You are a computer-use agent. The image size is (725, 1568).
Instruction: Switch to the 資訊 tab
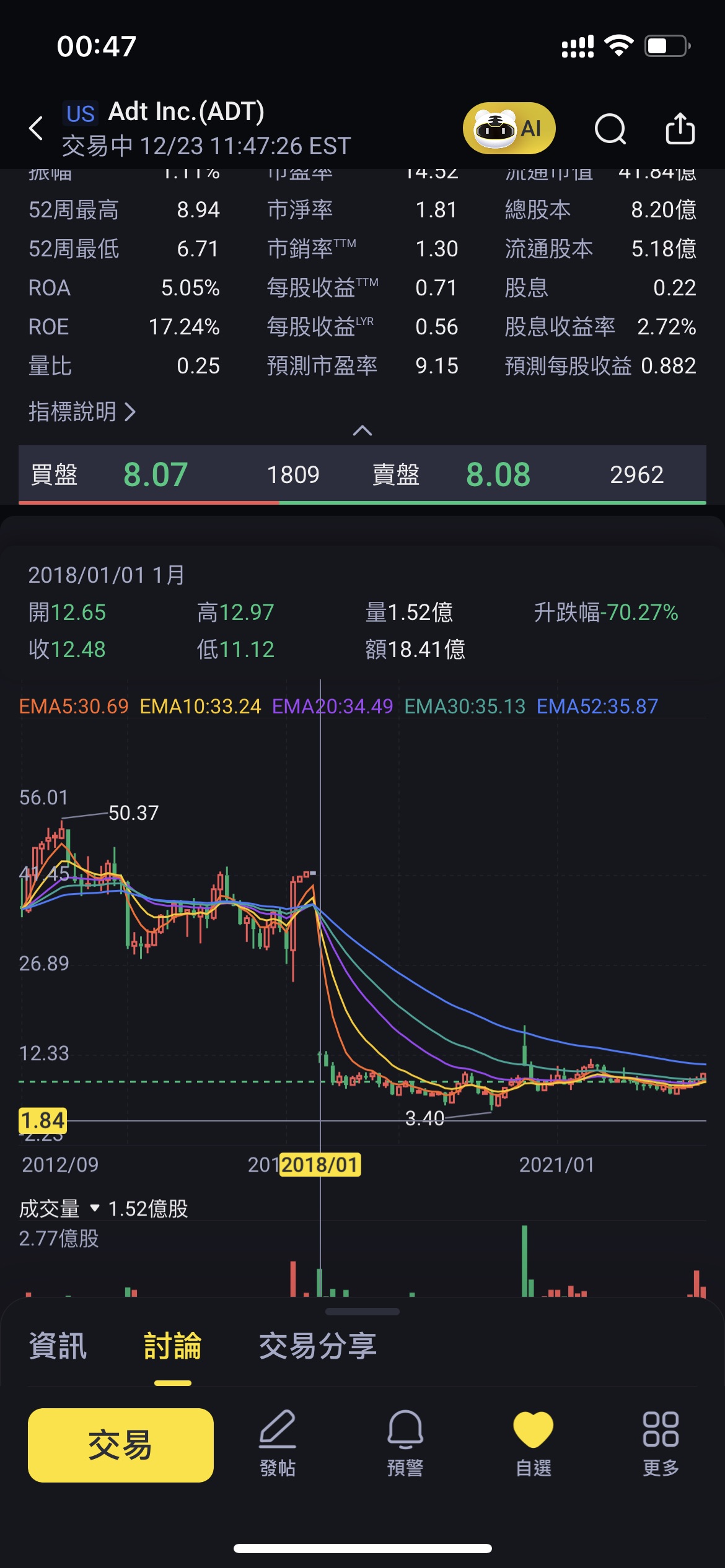click(58, 1346)
